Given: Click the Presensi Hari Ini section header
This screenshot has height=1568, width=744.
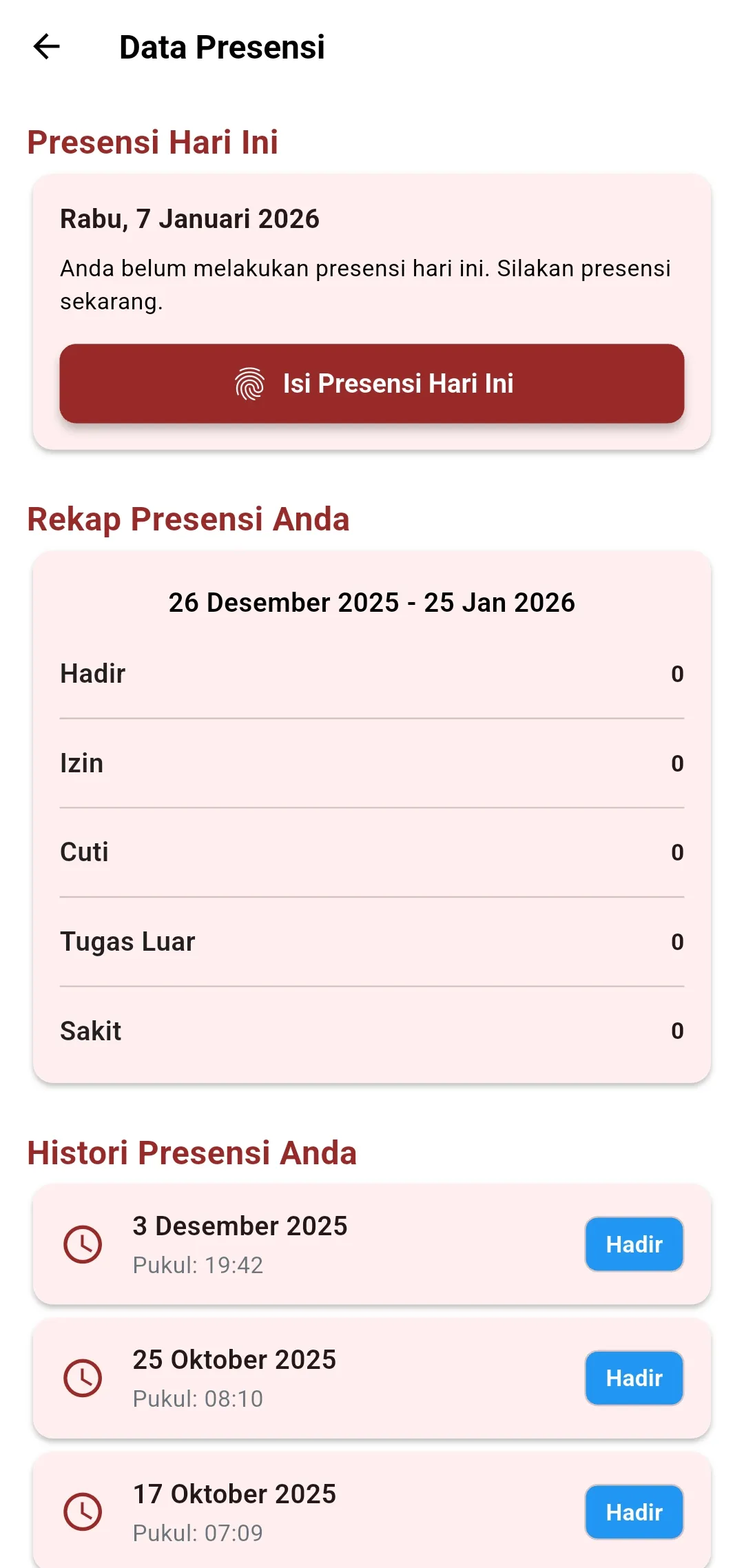Looking at the screenshot, I should click(153, 143).
